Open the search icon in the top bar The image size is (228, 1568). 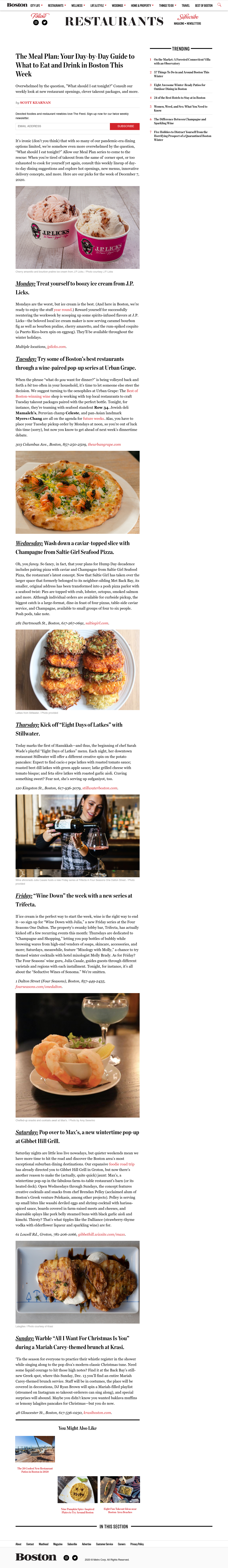tap(219, 5)
